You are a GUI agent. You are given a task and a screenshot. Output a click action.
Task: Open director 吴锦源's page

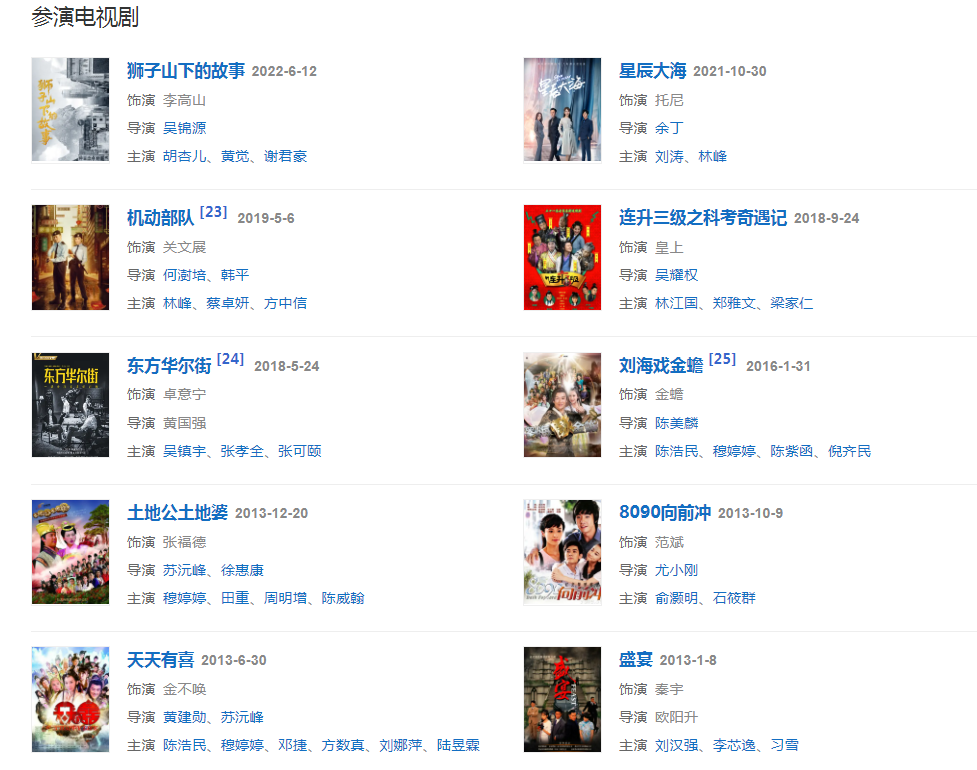(184, 128)
